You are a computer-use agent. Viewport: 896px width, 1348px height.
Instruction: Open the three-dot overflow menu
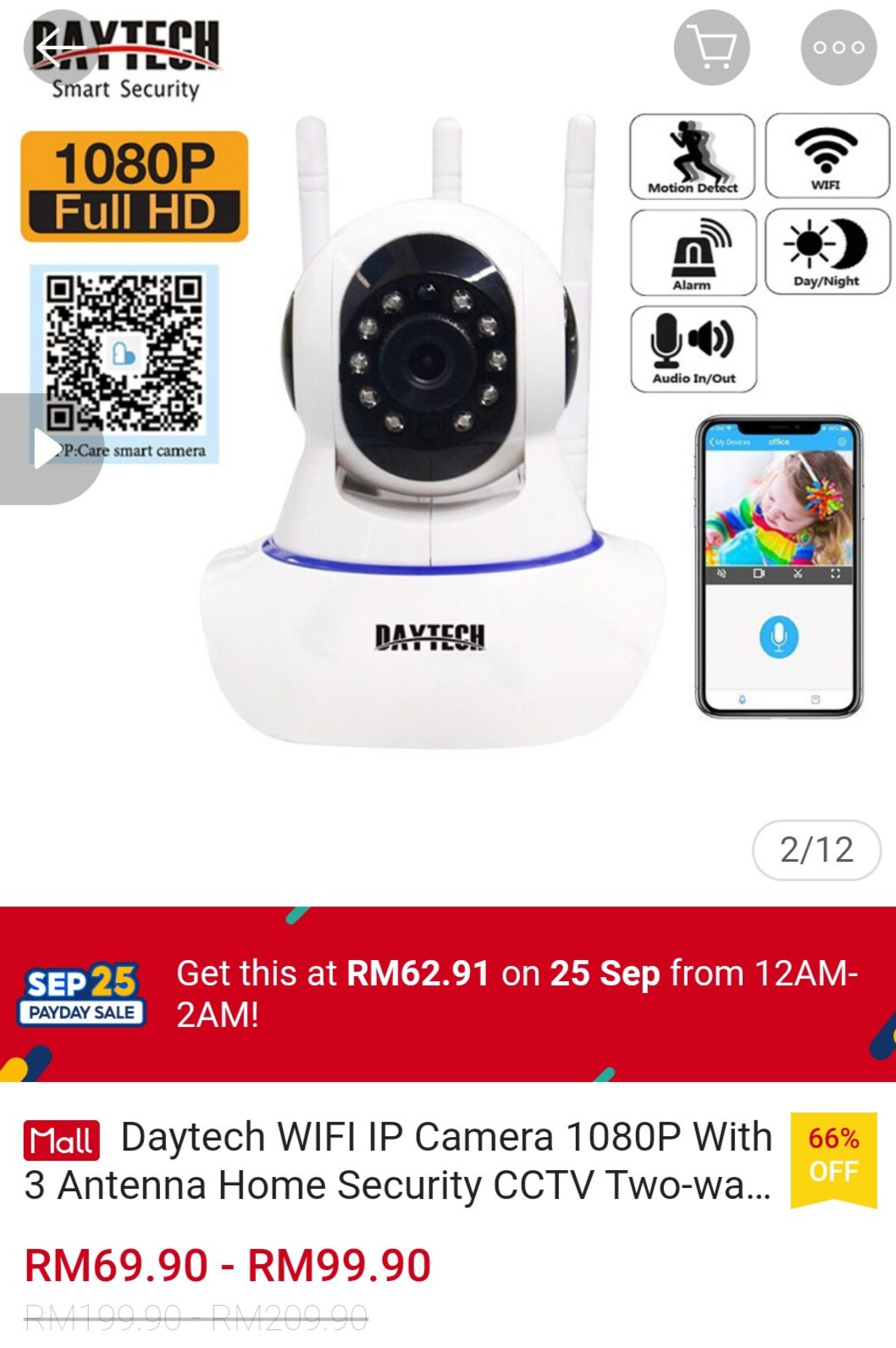coord(838,47)
